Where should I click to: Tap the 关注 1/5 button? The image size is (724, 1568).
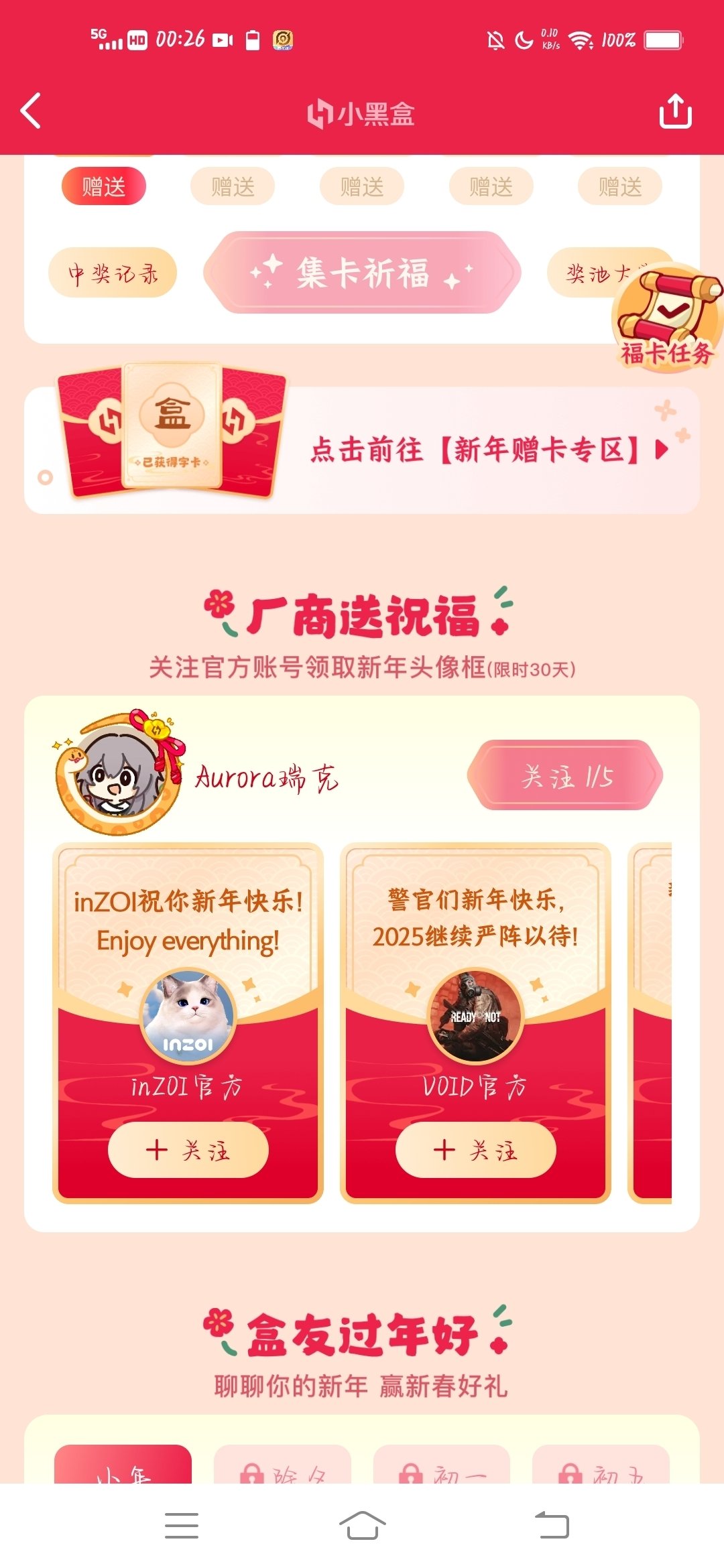pos(566,776)
